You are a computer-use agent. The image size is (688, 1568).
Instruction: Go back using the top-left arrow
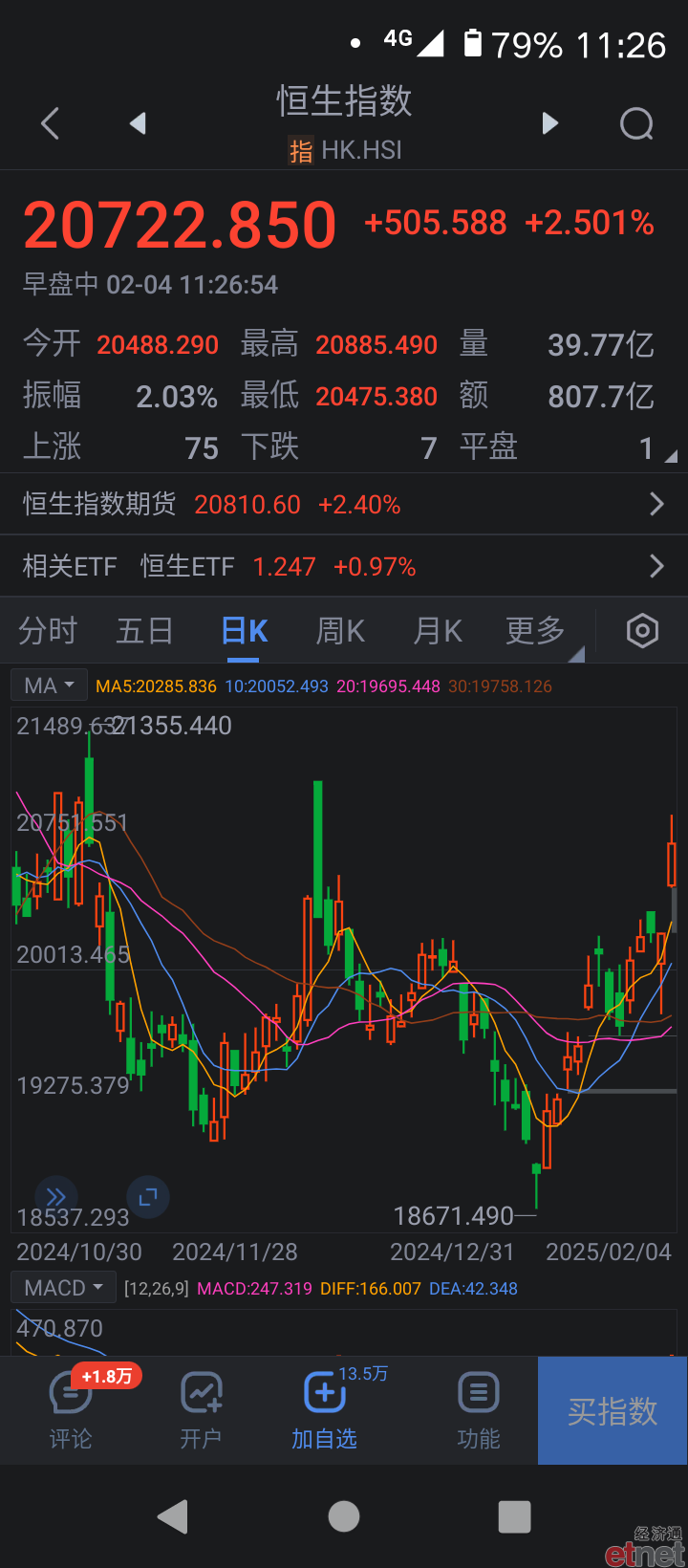tap(51, 123)
